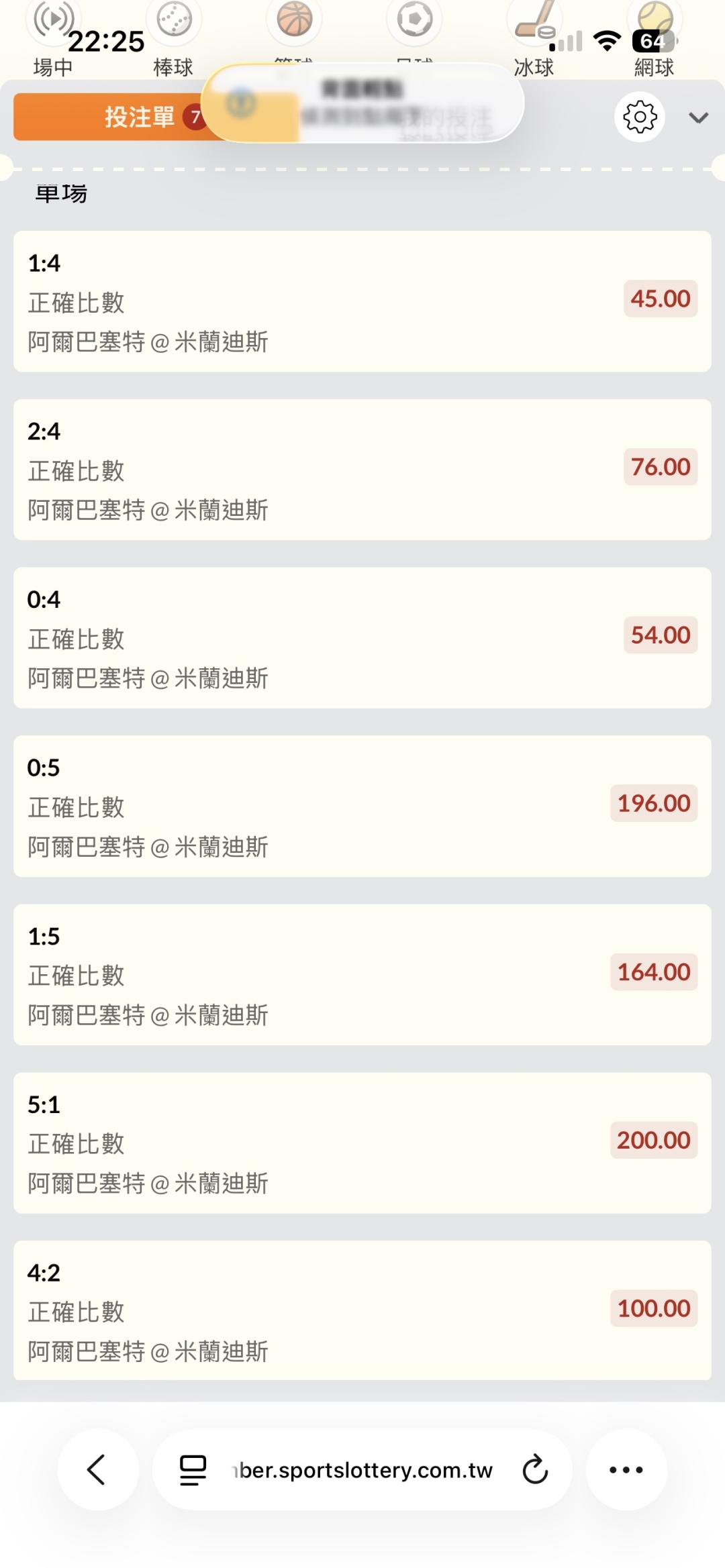The image size is (725, 1568).
Task: Choose the 0:4 correct score card
Action: 362,638
